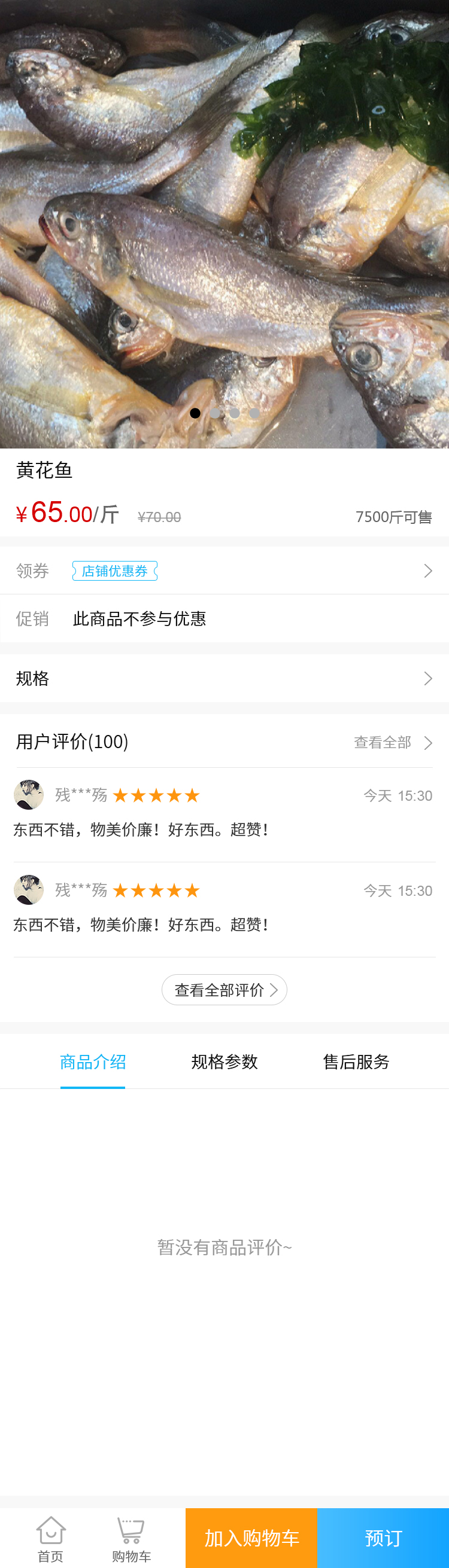Image resolution: width=449 pixels, height=1568 pixels.
Task: Open the 购物车 shopping cart
Action: click(x=131, y=1538)
